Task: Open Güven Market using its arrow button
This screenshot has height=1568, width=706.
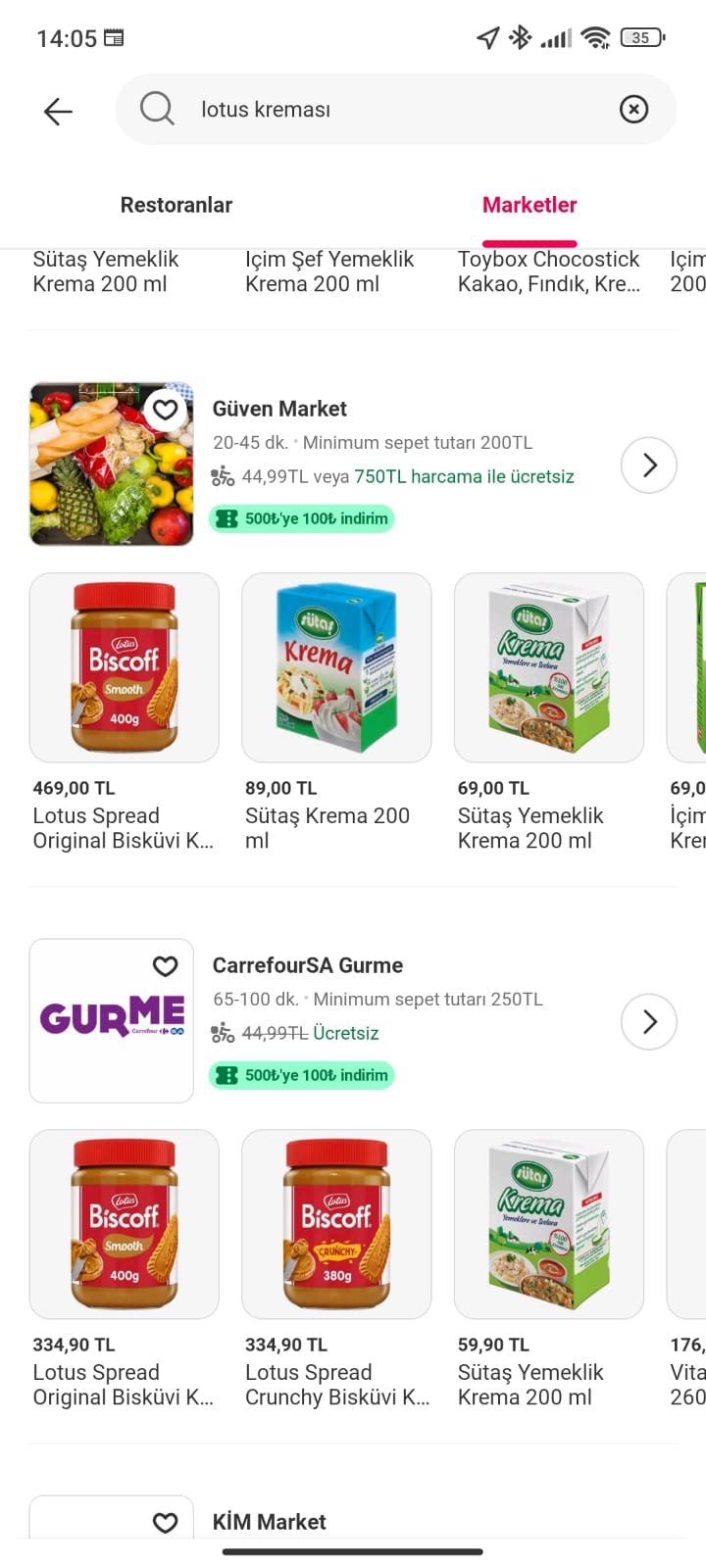Action: 649,465
